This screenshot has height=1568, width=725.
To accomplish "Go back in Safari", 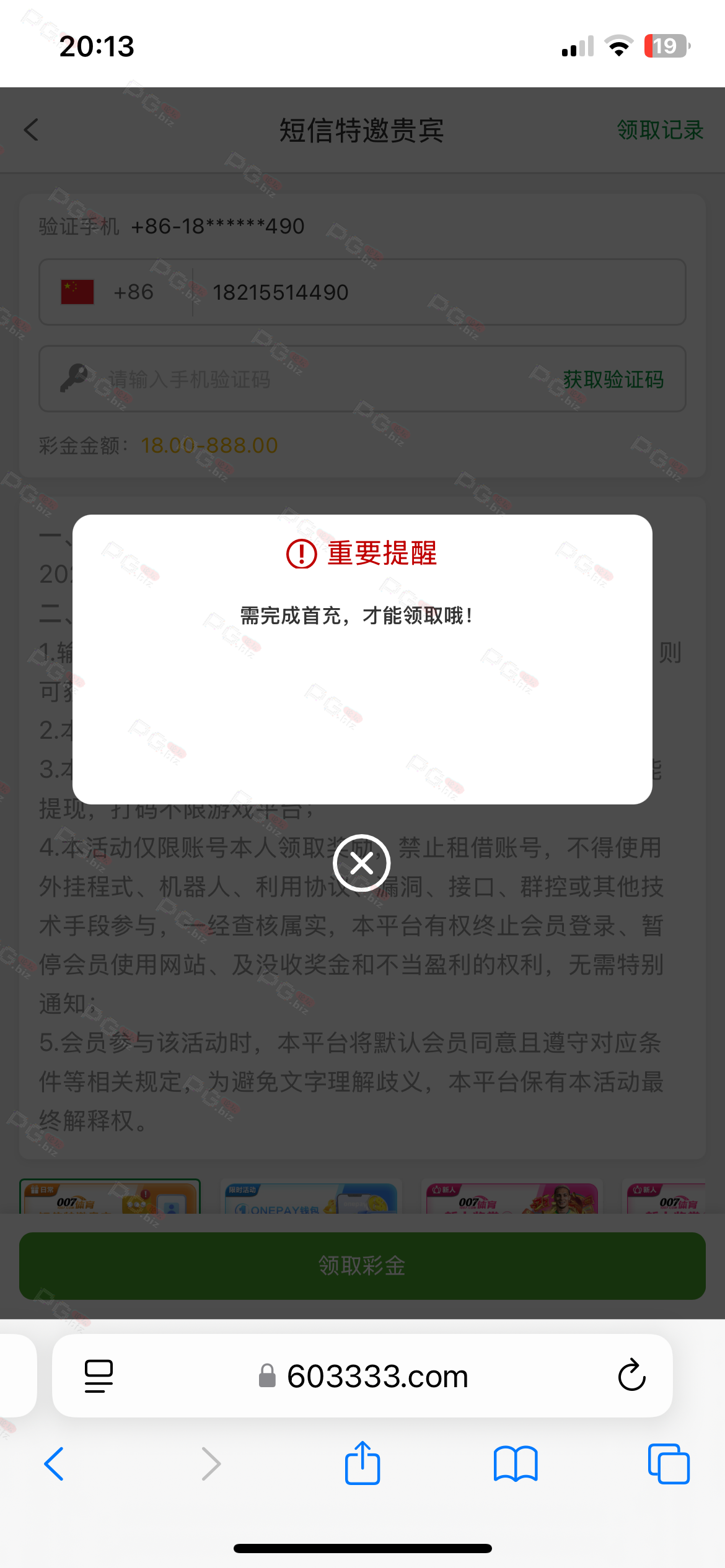I will (x=55, y=1464).
